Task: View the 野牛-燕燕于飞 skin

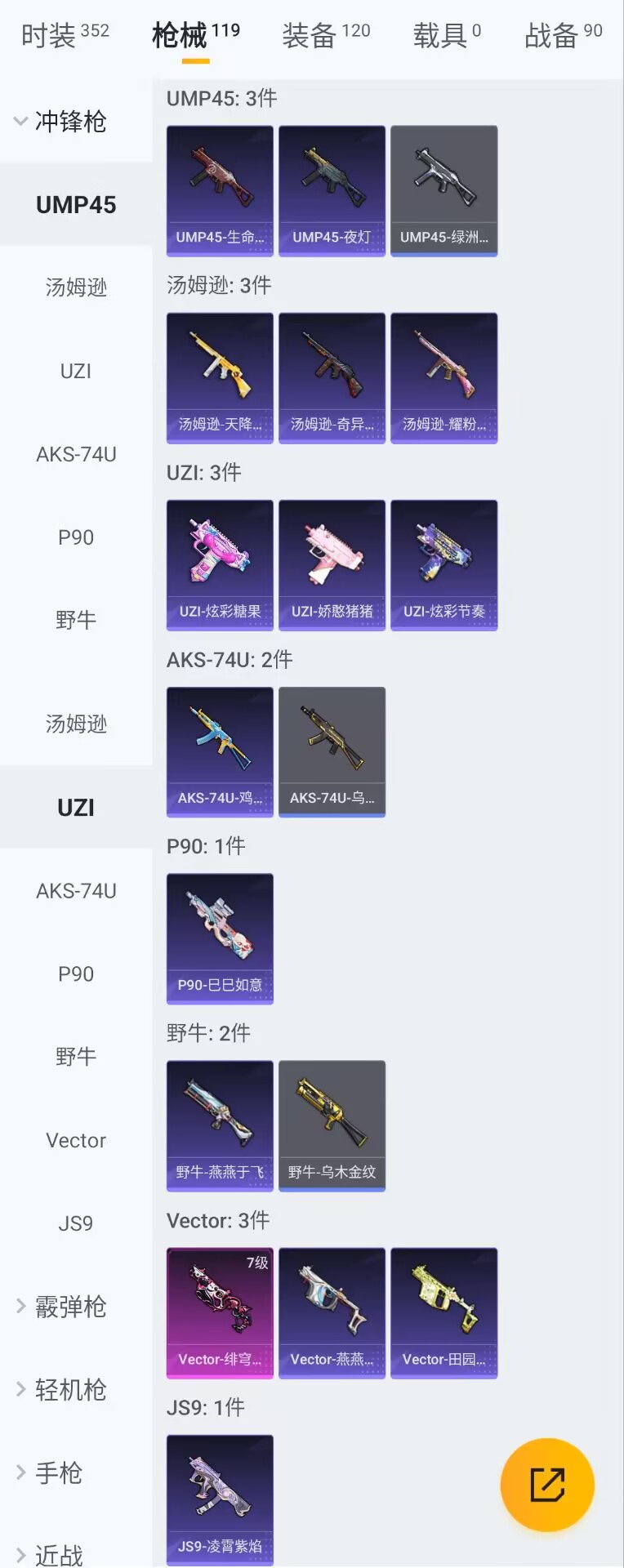Action: [220, 1125]
